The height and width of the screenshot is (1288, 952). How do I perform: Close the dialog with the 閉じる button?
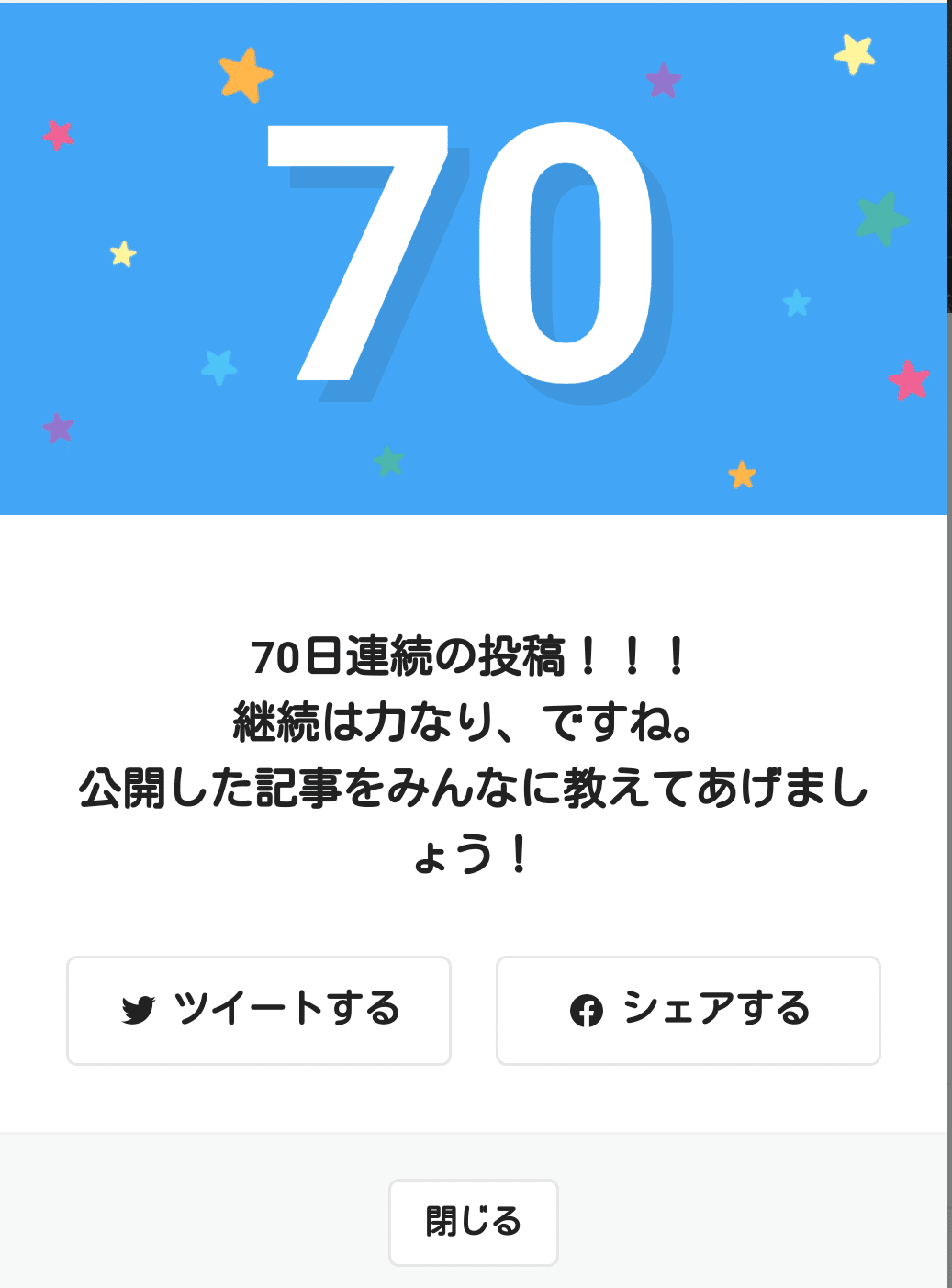(x=473, y=1222)
